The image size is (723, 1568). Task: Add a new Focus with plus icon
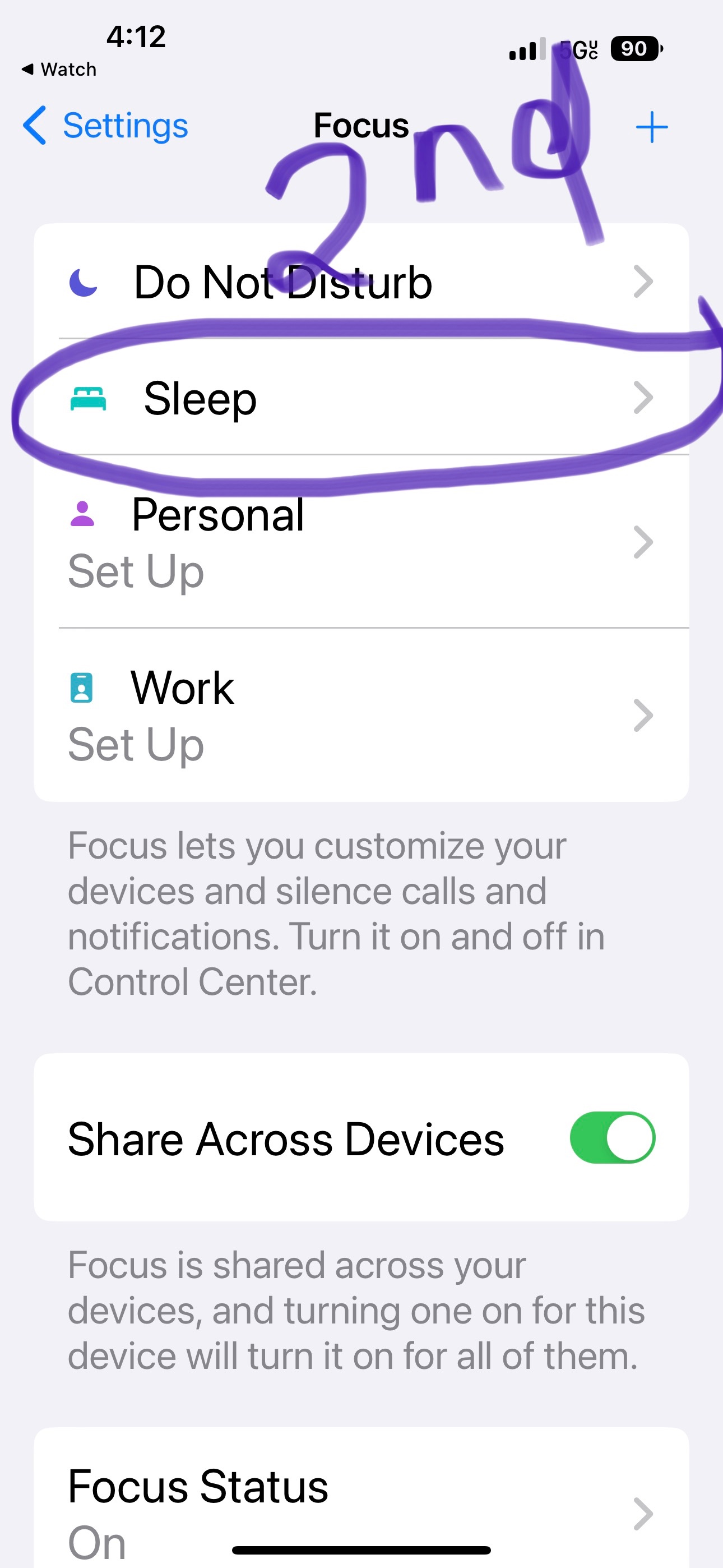pos(651,127)
